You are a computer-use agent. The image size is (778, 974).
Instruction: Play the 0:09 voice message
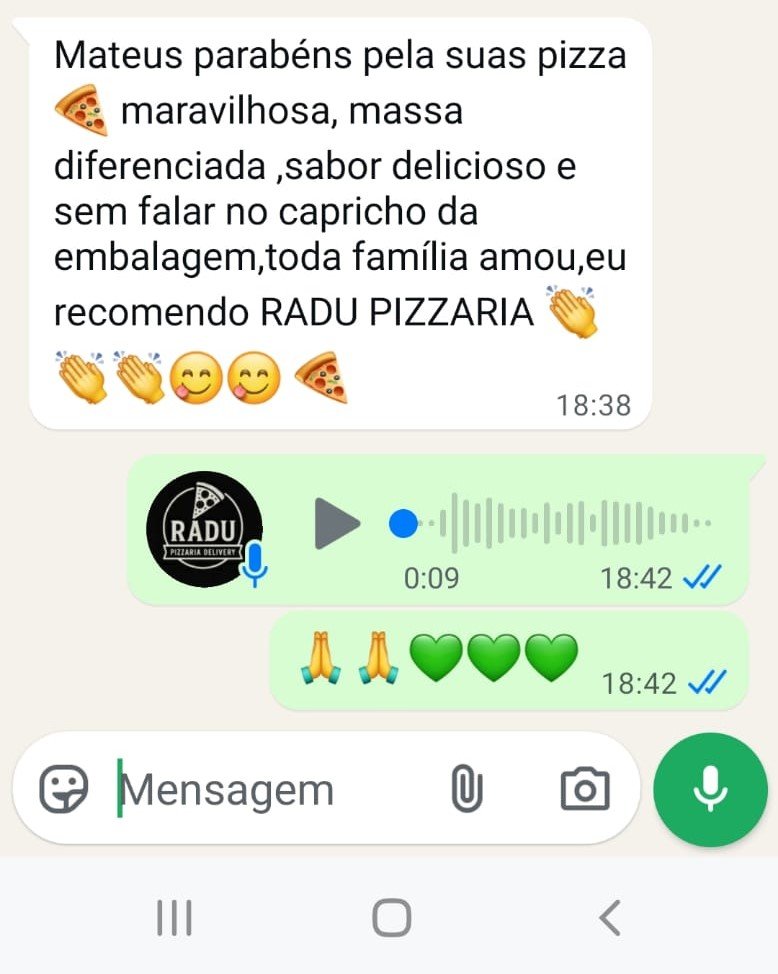[x=337, y=523]
